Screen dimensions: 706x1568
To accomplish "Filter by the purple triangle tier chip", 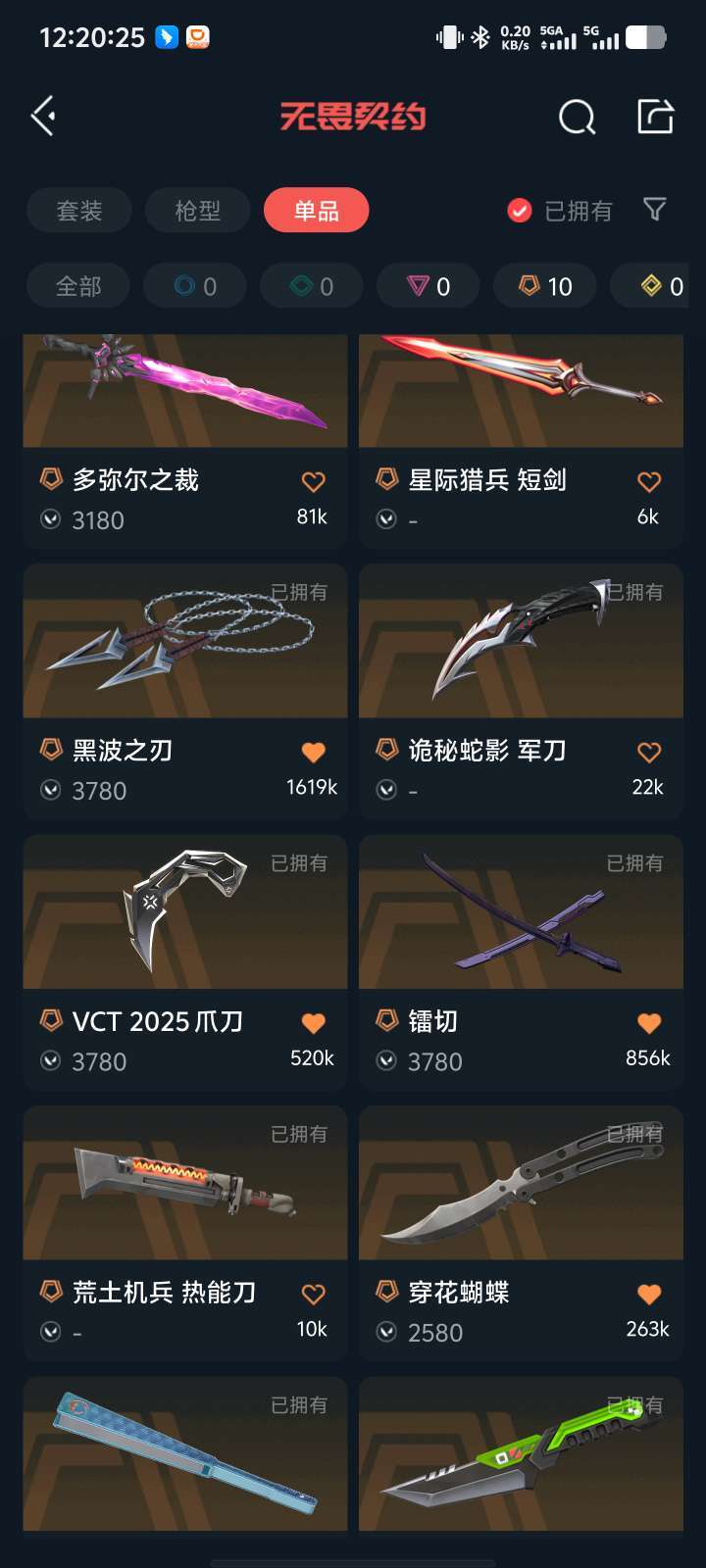I will point(429,286).
